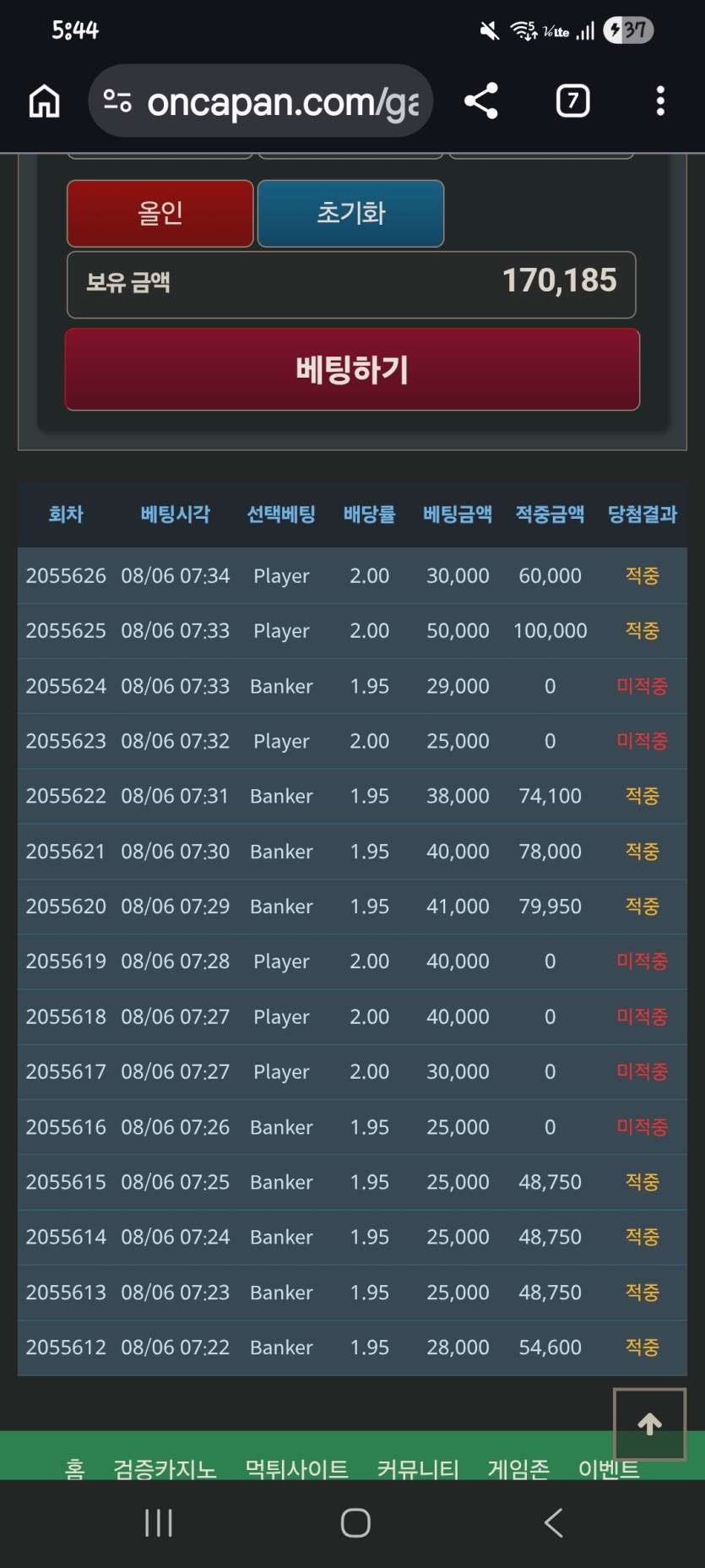The height and width of the screenshot is (1568, 705).
Task: Tap the system back button
Action: pos(553,1523)
